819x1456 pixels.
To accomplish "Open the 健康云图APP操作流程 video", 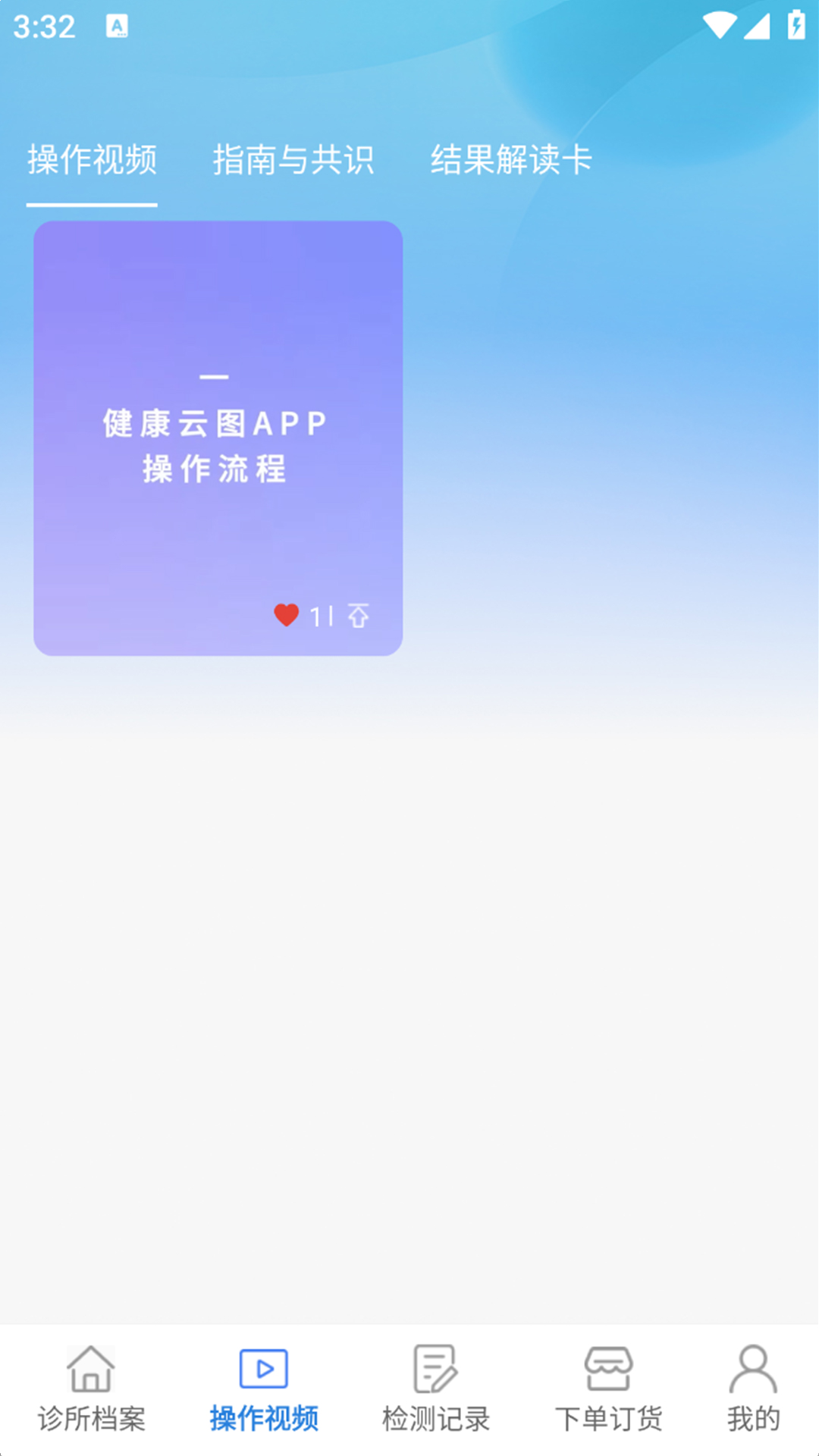I will coord(219,436).
